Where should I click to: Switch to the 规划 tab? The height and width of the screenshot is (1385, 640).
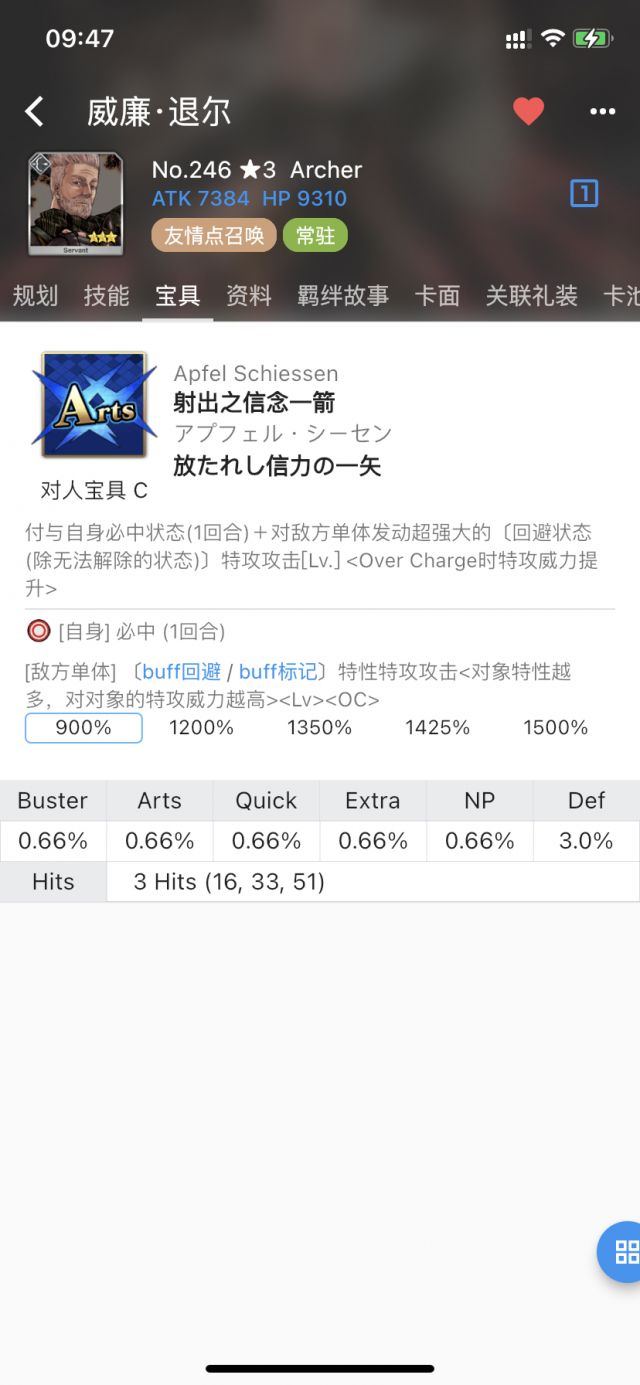(35, 295)
